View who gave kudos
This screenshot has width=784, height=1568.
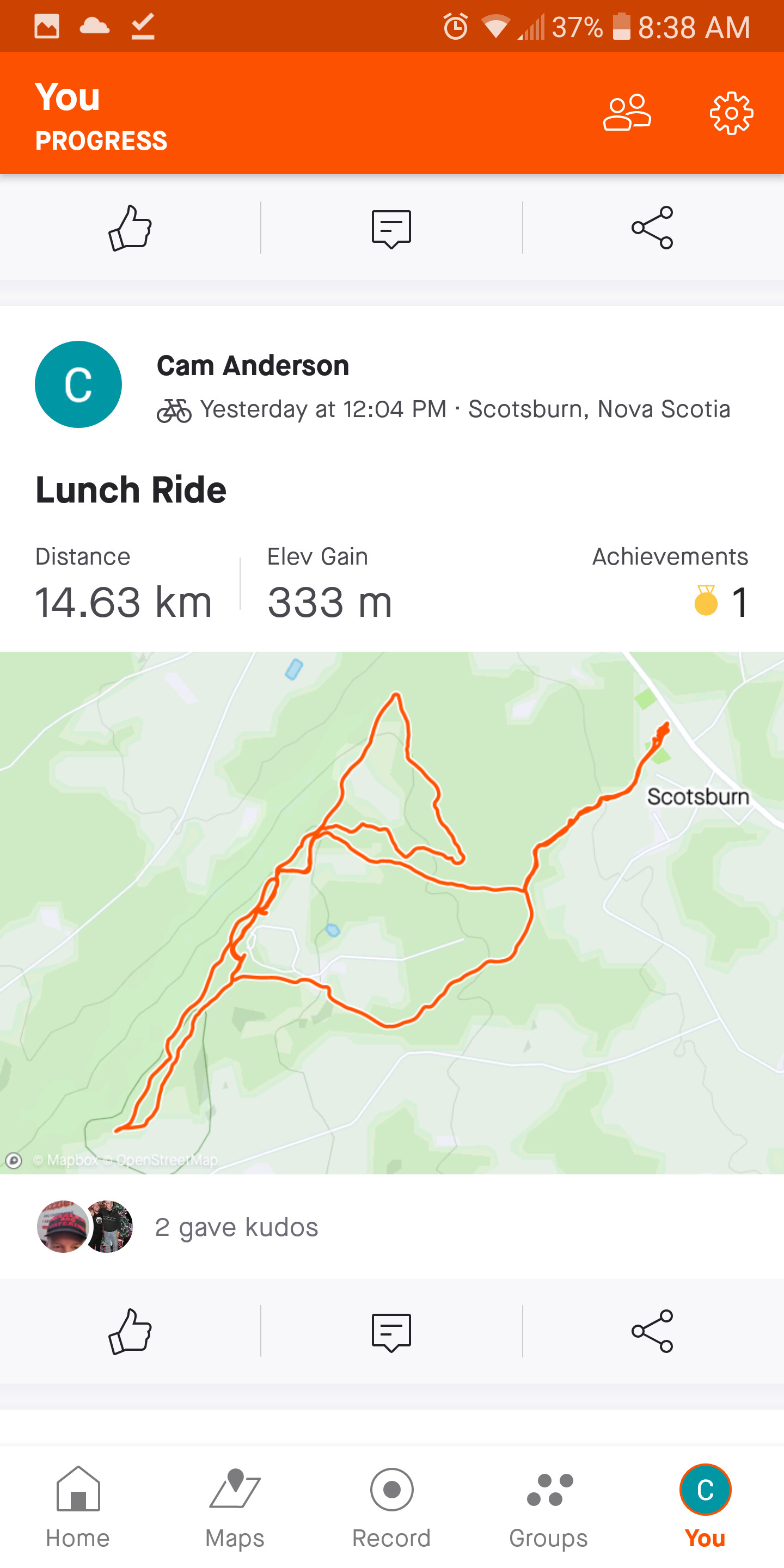coord(236,1227)
